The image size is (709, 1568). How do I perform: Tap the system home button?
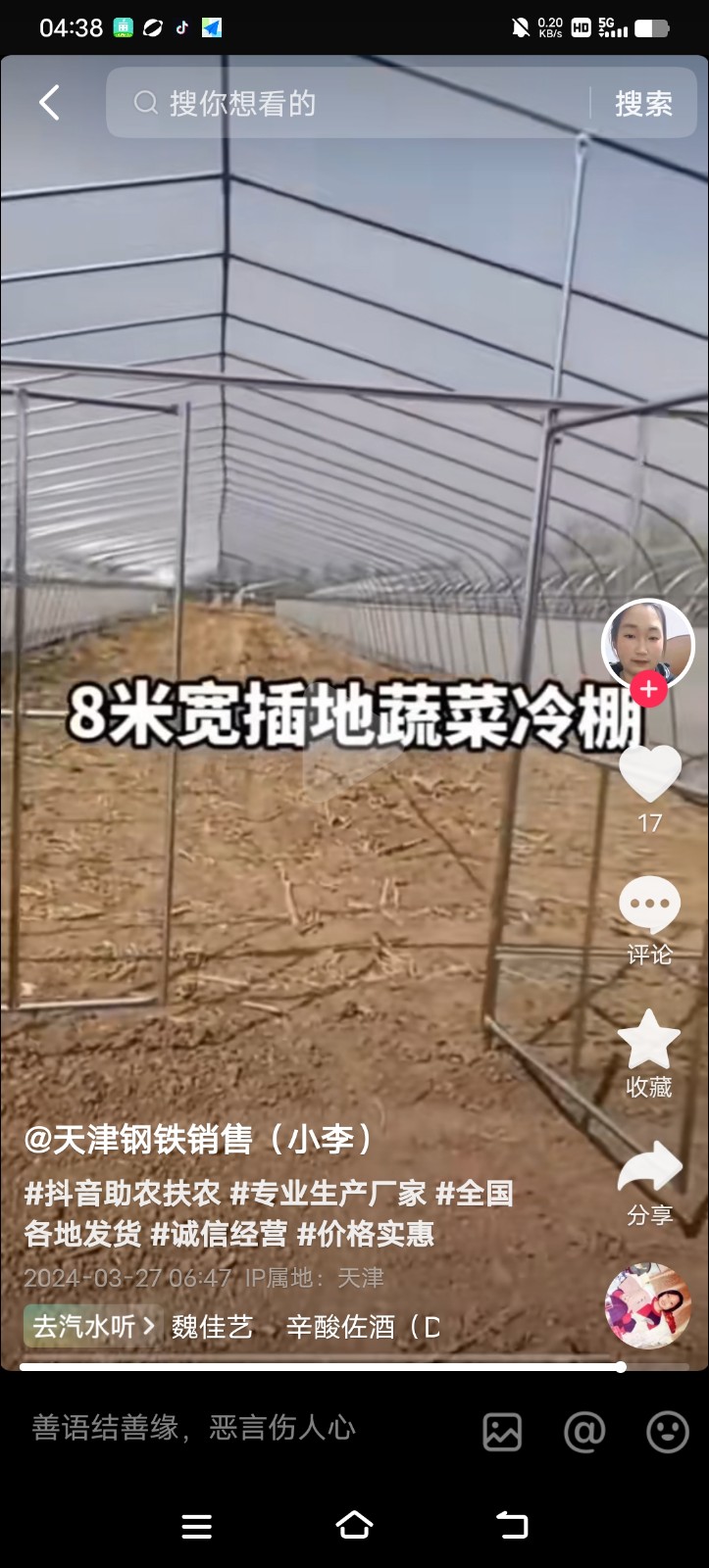[x=354, y=1525]
